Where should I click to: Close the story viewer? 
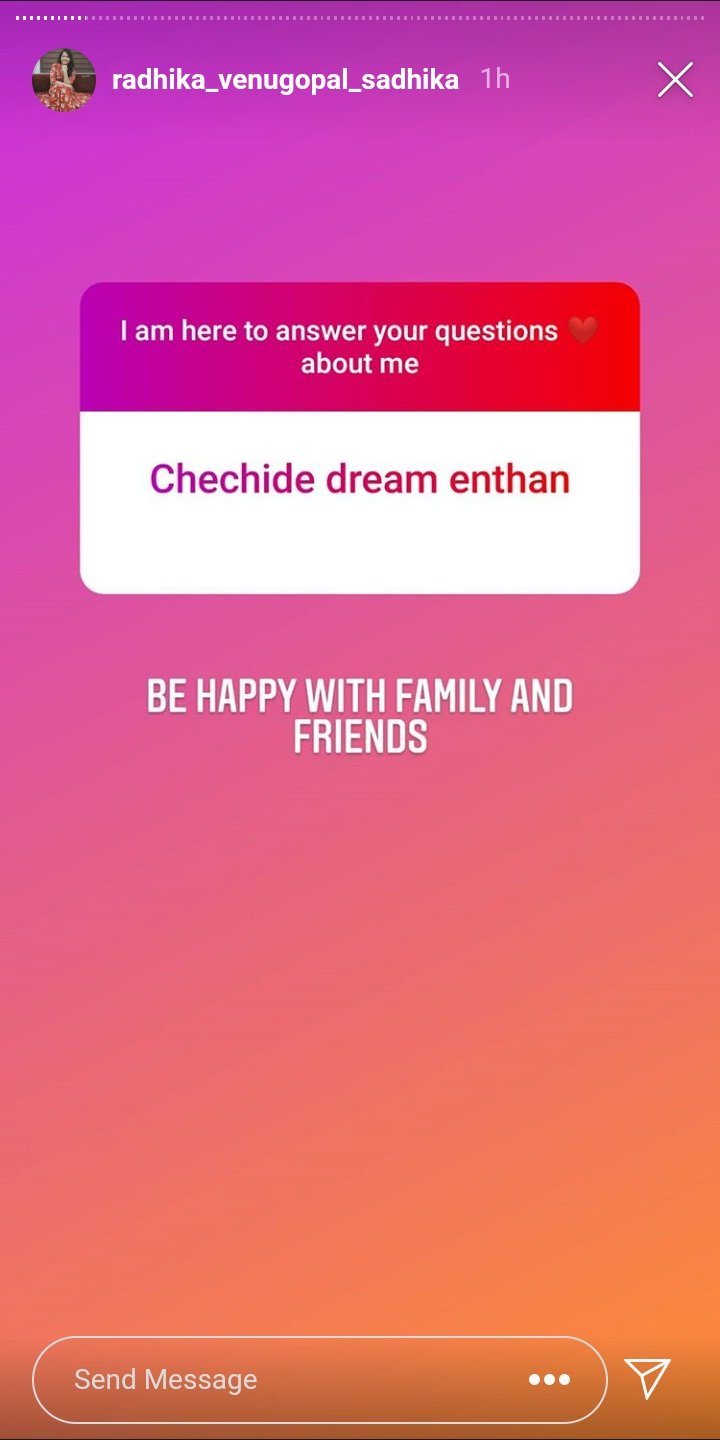coord(675,80)
